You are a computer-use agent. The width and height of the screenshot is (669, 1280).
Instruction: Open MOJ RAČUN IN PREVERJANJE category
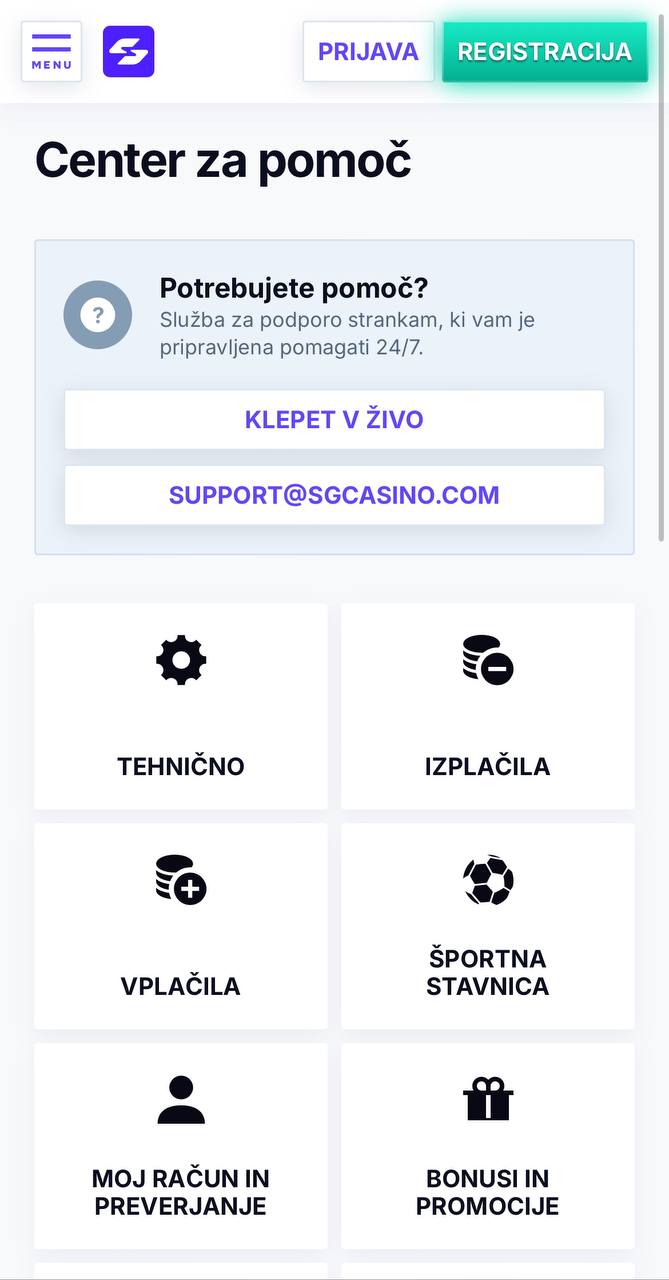point(181,1146)
